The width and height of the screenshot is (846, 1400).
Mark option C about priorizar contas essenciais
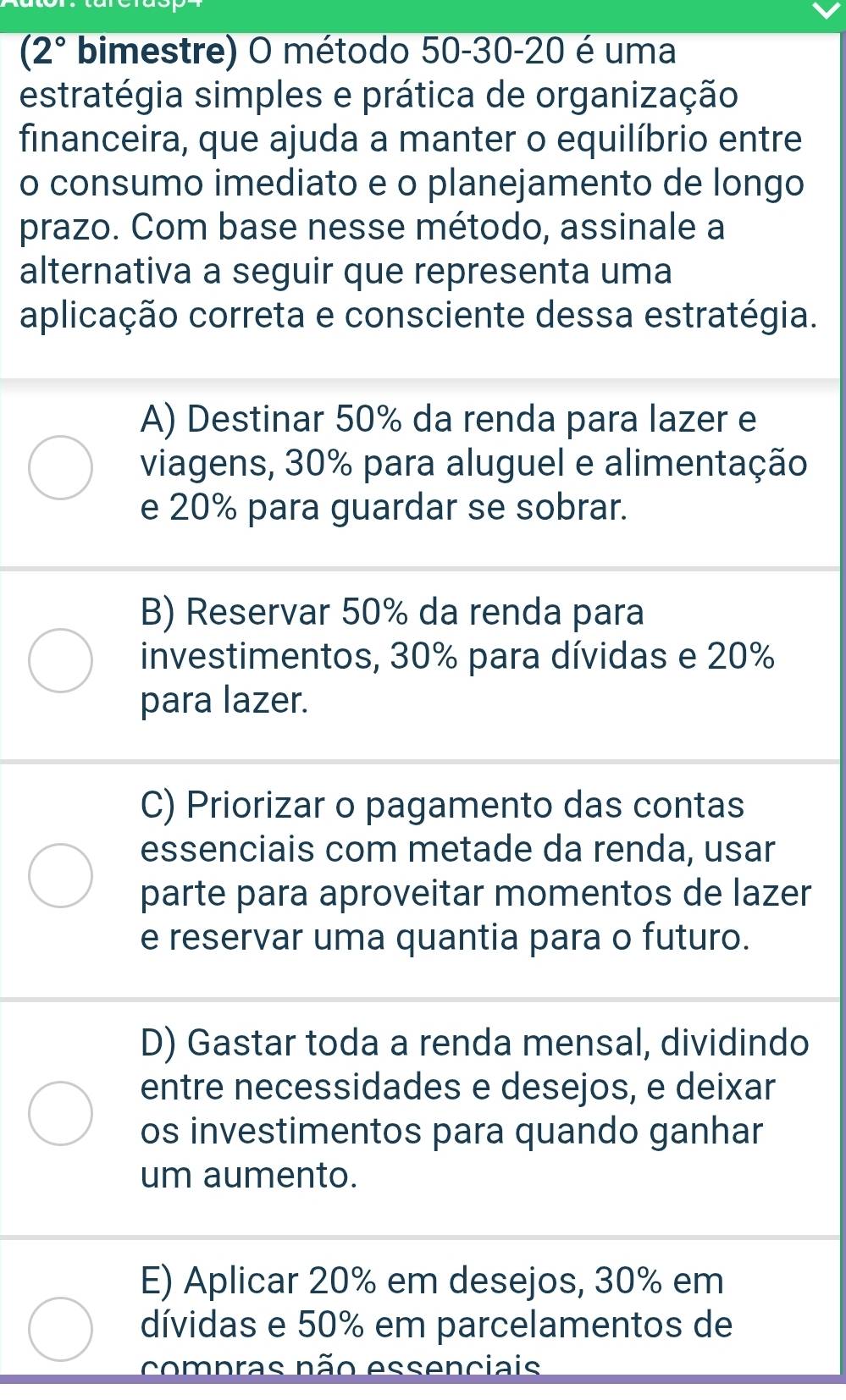61,875
